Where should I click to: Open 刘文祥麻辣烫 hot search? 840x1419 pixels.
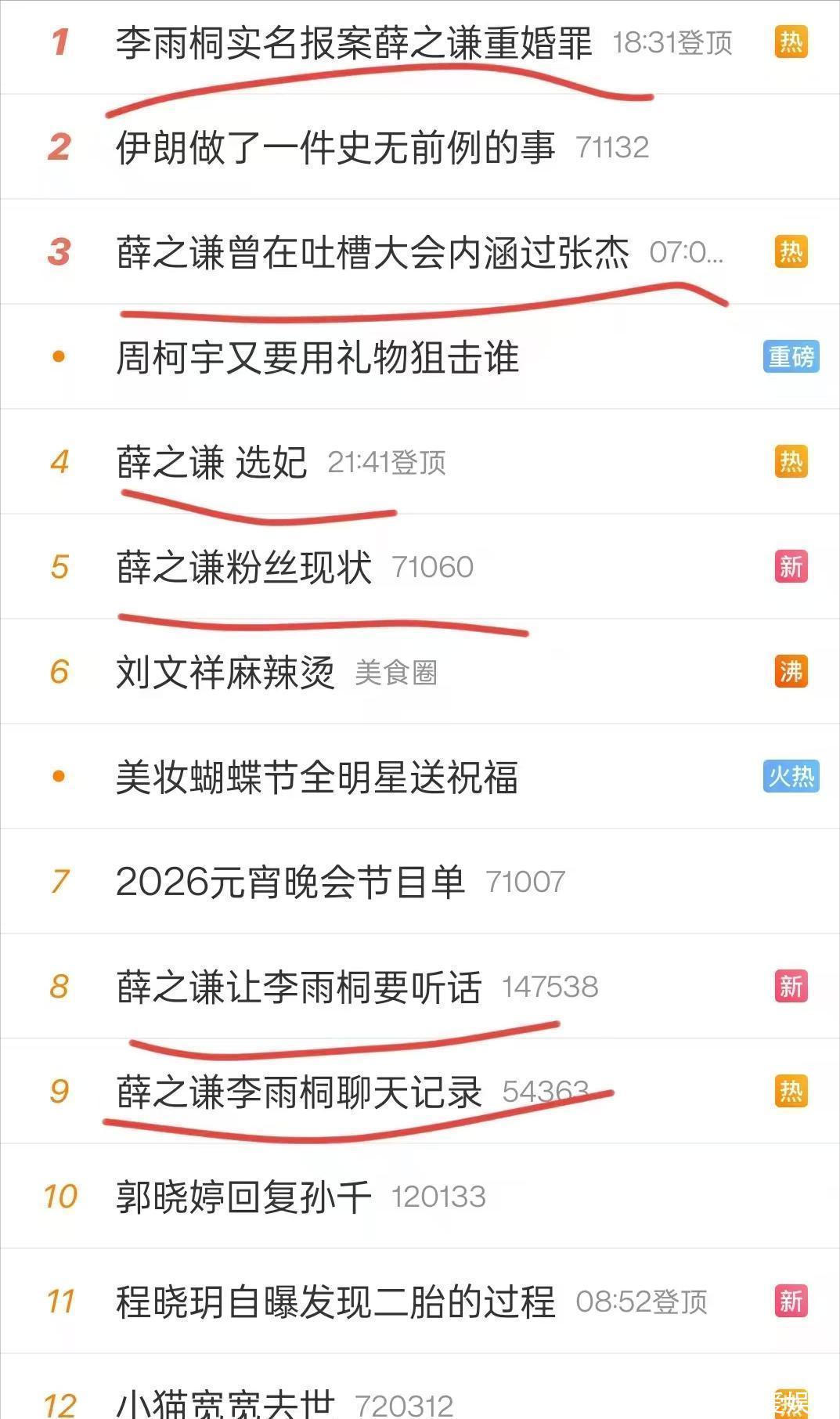click(225, 672)
